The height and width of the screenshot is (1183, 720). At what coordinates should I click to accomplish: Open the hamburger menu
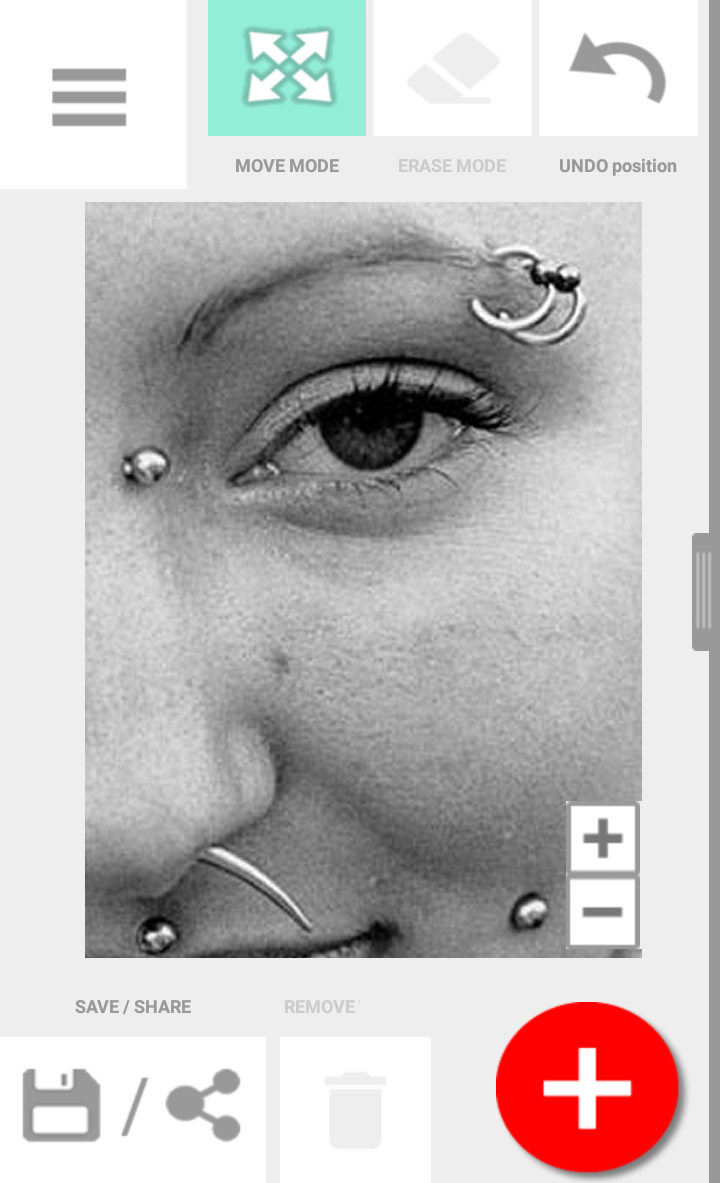pyautogui.click(x=90, y=97)
